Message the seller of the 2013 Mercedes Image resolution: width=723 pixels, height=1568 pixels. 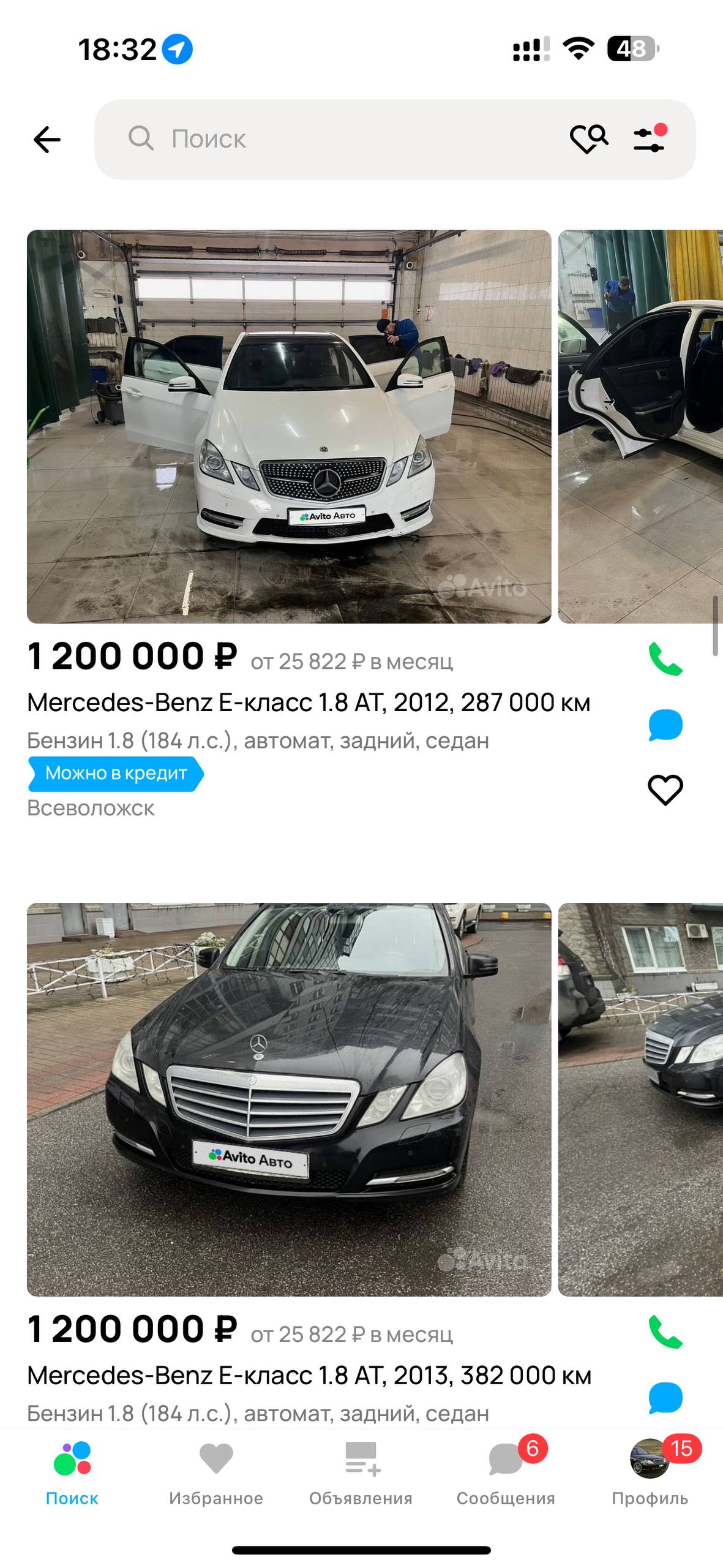tap(665, 1397)
